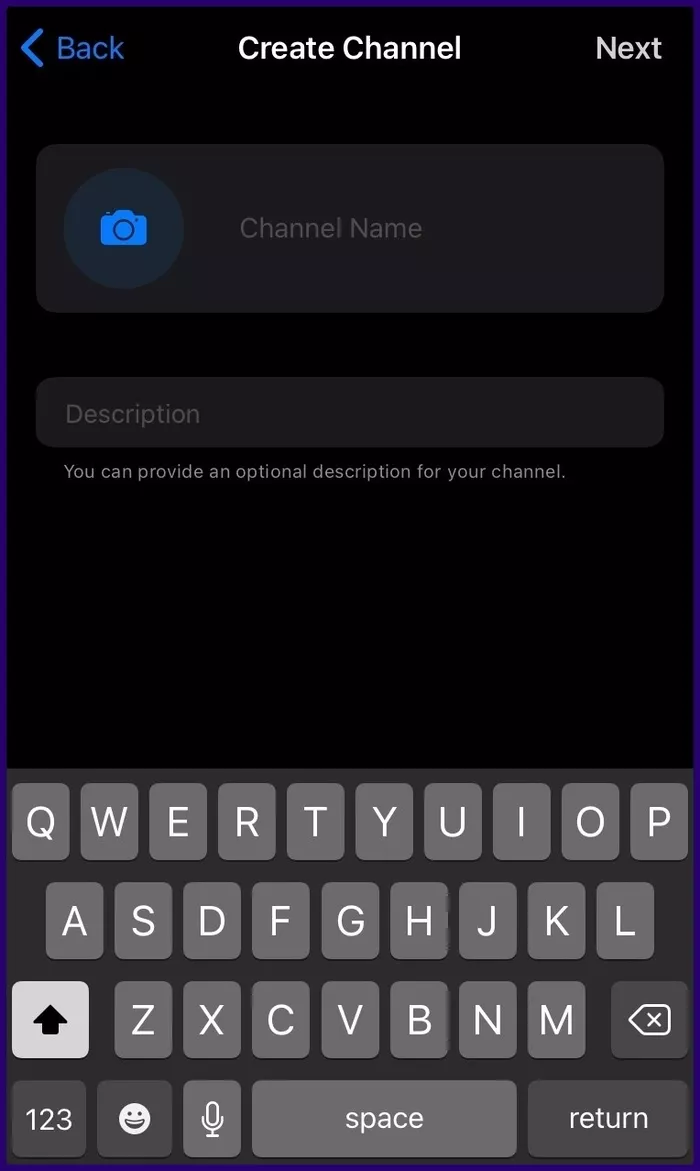
Task: Tap the Description field
Action: coord(350,413)
